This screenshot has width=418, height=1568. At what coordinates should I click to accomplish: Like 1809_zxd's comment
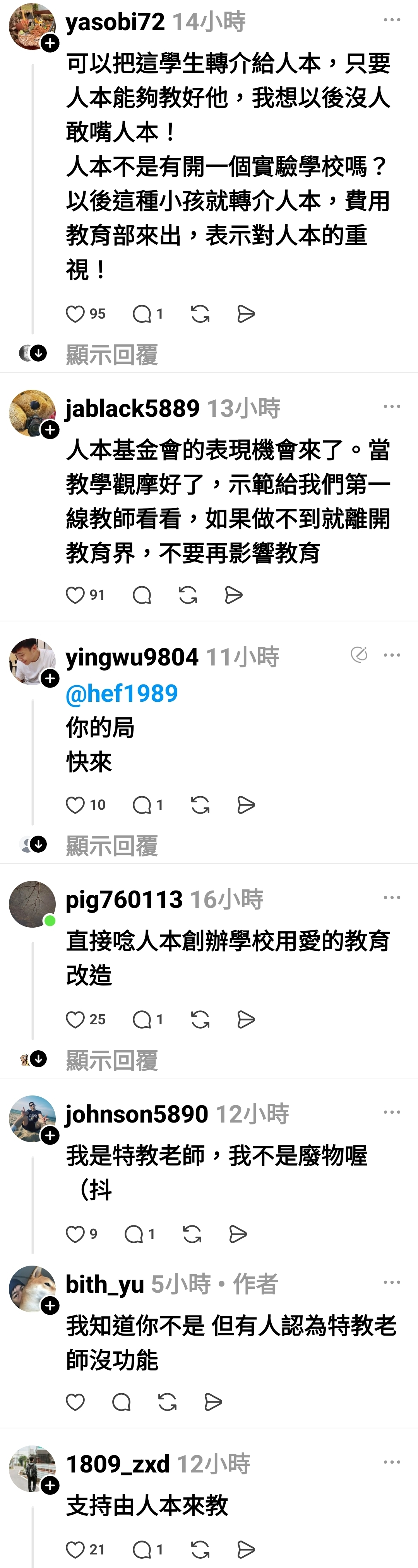point(75,1550)
